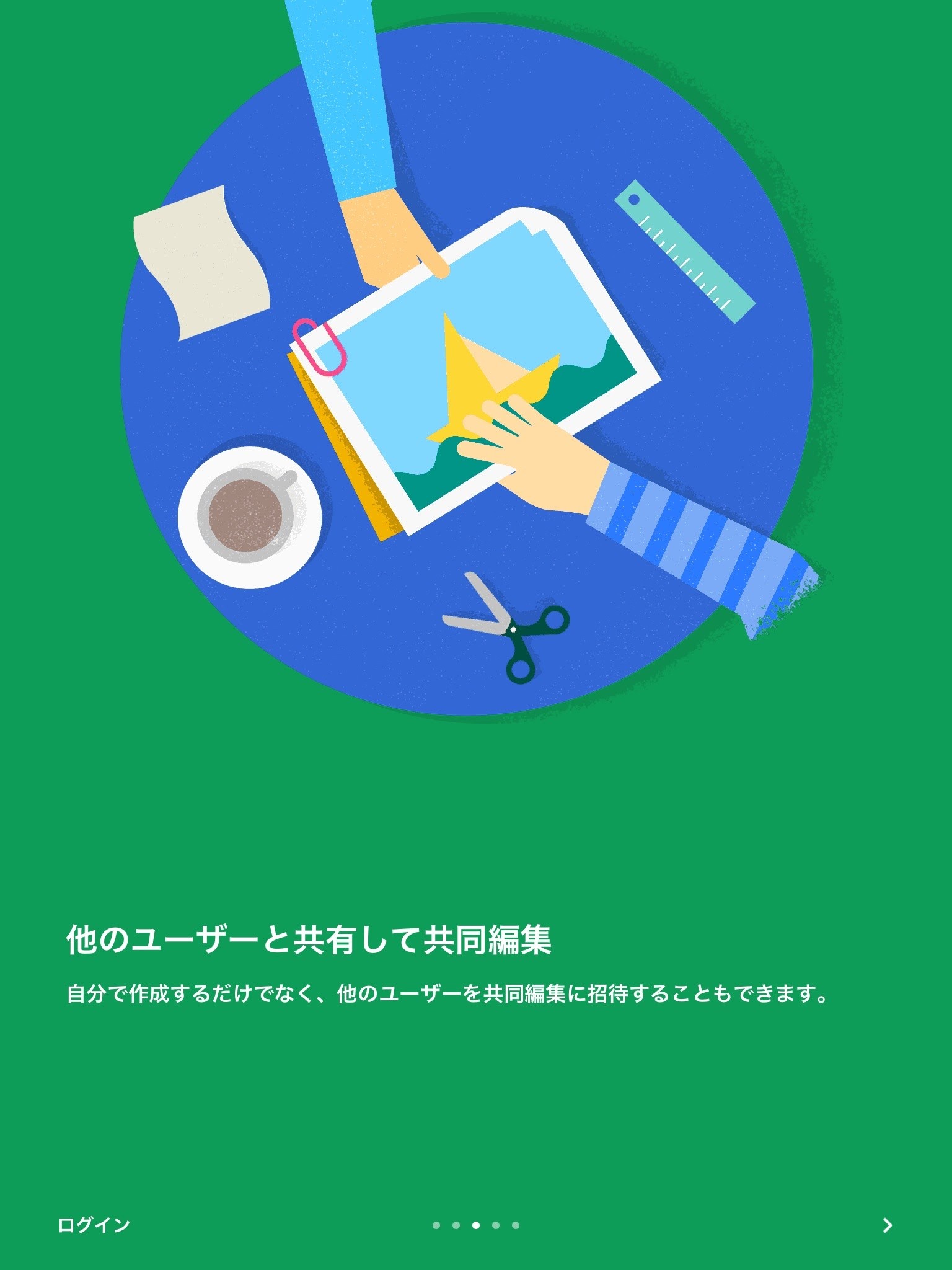The width and height of the screenshot is (952, 1270).
Task: Go to the next onboarding page arrow
Action: click(887, 1225)
